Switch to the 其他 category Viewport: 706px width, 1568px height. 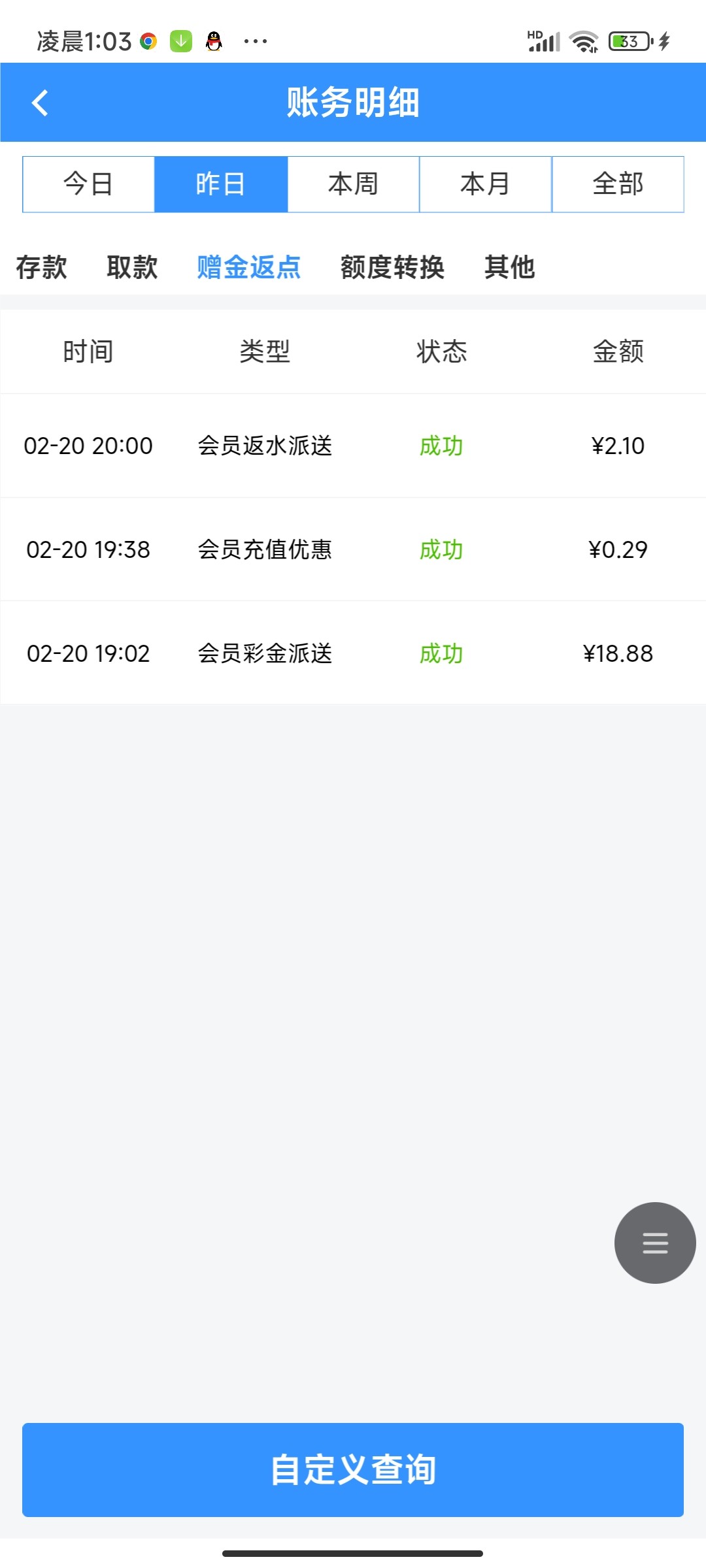click(x=510, y=267)
